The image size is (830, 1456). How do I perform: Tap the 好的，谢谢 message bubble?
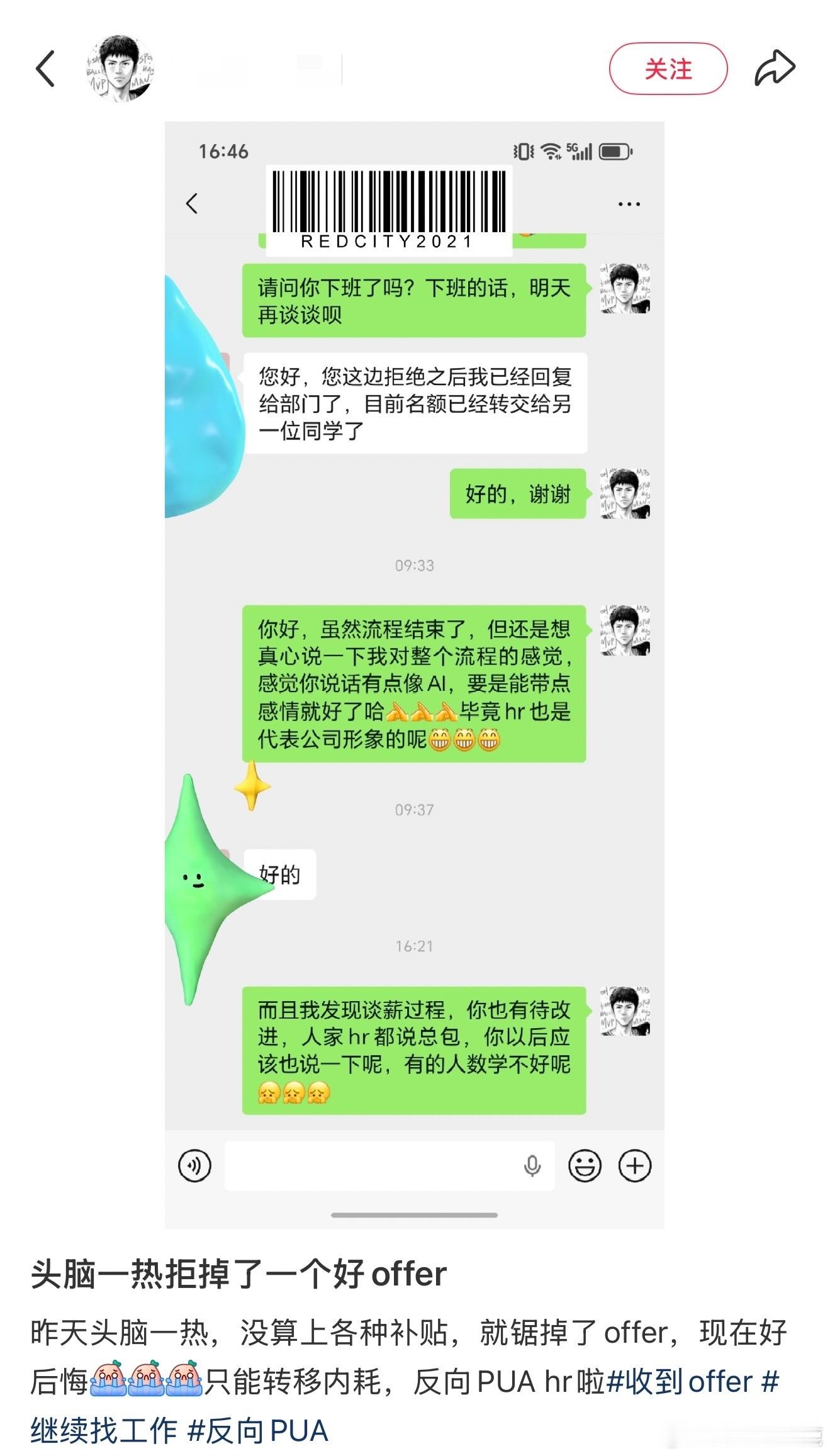pyautogui.click(x=515, y=495)
